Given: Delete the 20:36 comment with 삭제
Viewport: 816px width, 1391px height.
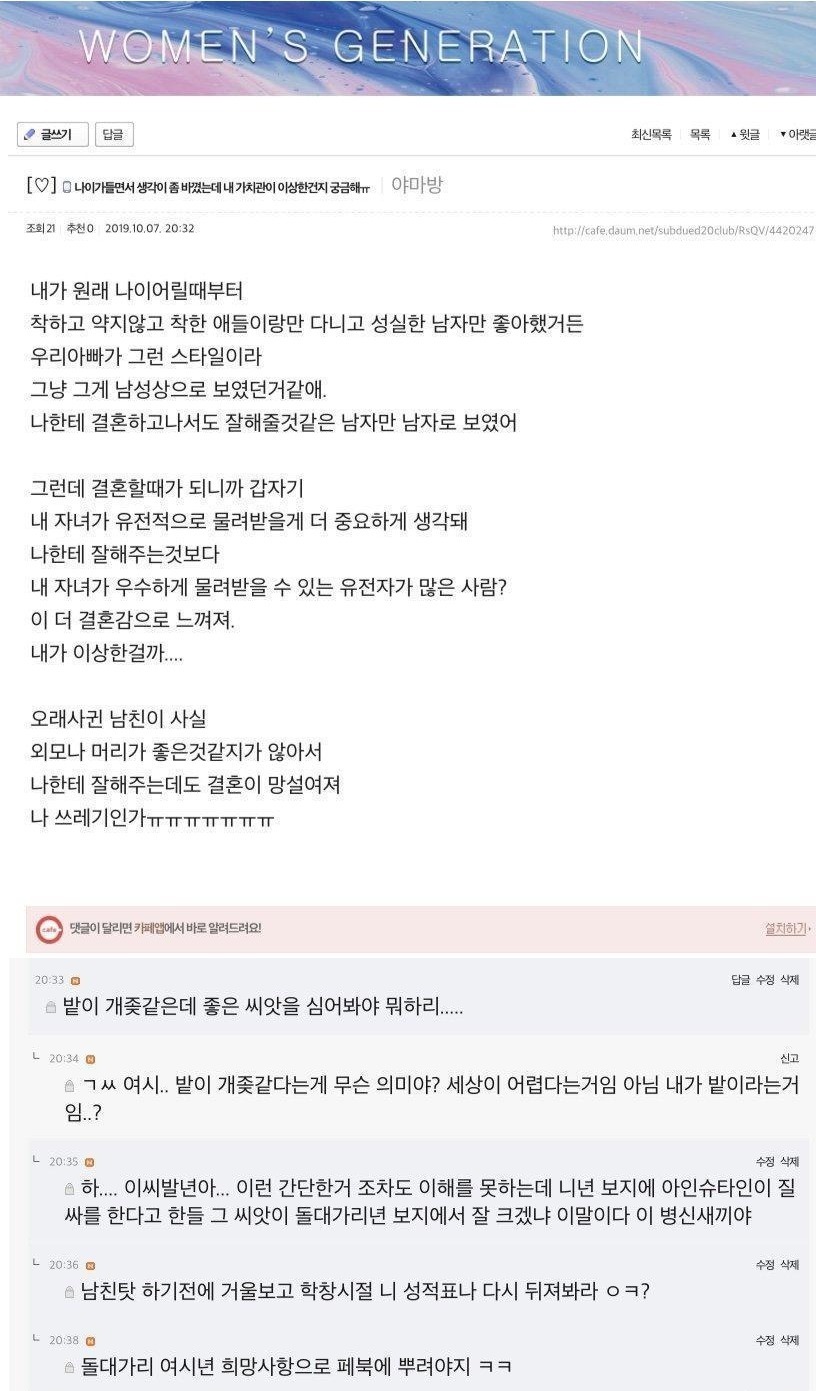Looking at the screenshot, I should (790, 1265).
